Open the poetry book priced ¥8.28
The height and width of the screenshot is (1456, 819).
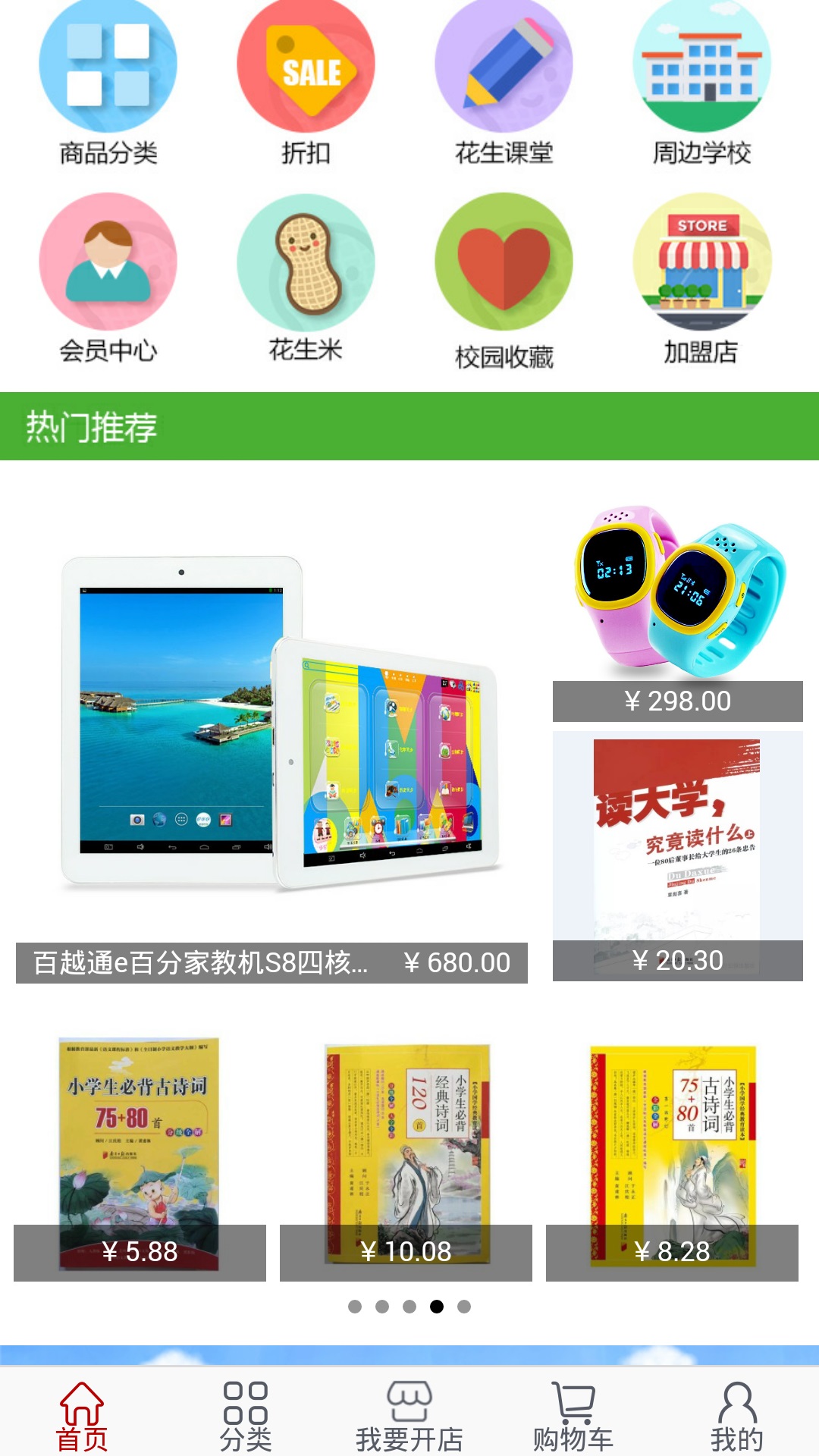672,1156
